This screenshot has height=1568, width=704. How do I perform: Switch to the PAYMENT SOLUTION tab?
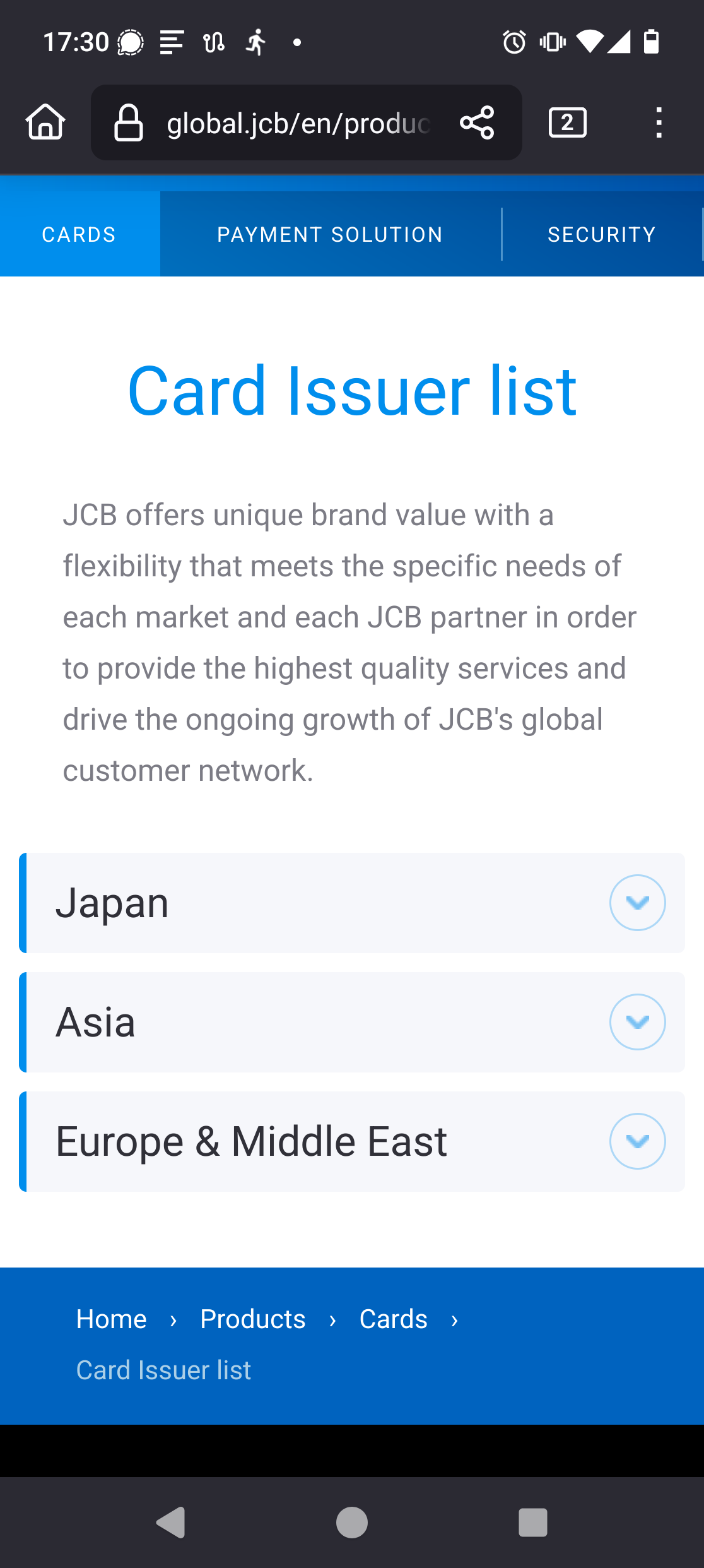pyautogui.click(x=330, y=234)
